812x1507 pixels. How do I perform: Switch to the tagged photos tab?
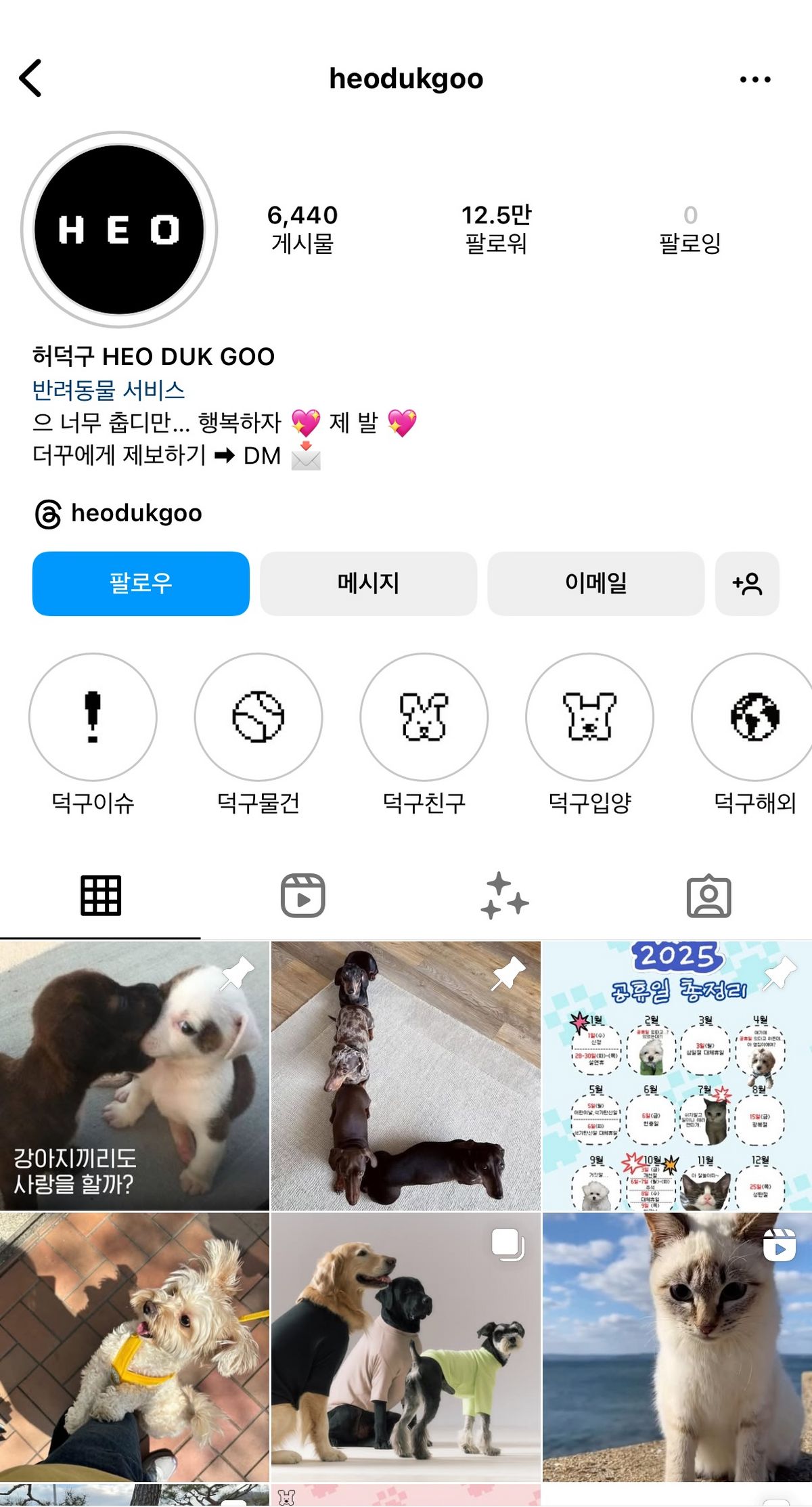tap(708, 896)
